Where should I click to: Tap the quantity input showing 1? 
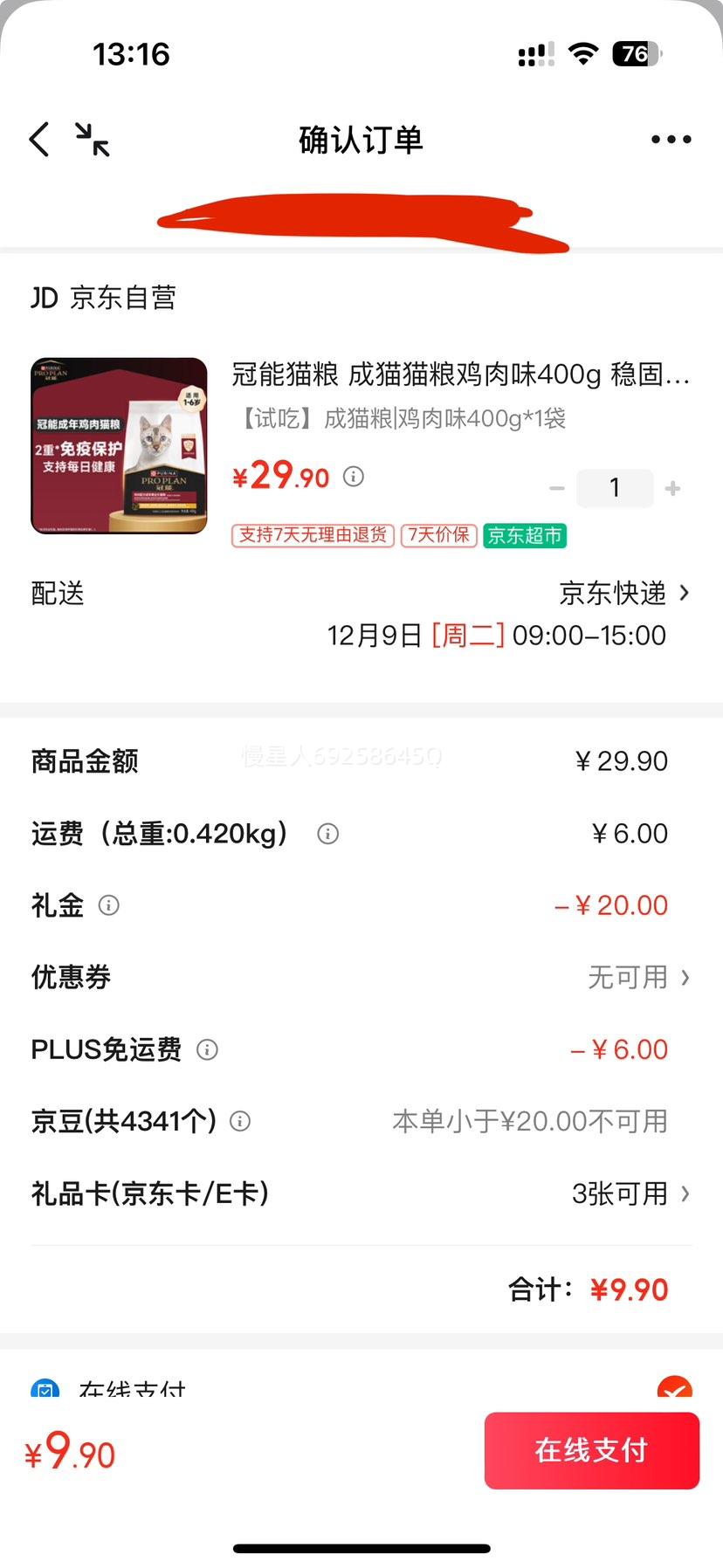[615, 488]
